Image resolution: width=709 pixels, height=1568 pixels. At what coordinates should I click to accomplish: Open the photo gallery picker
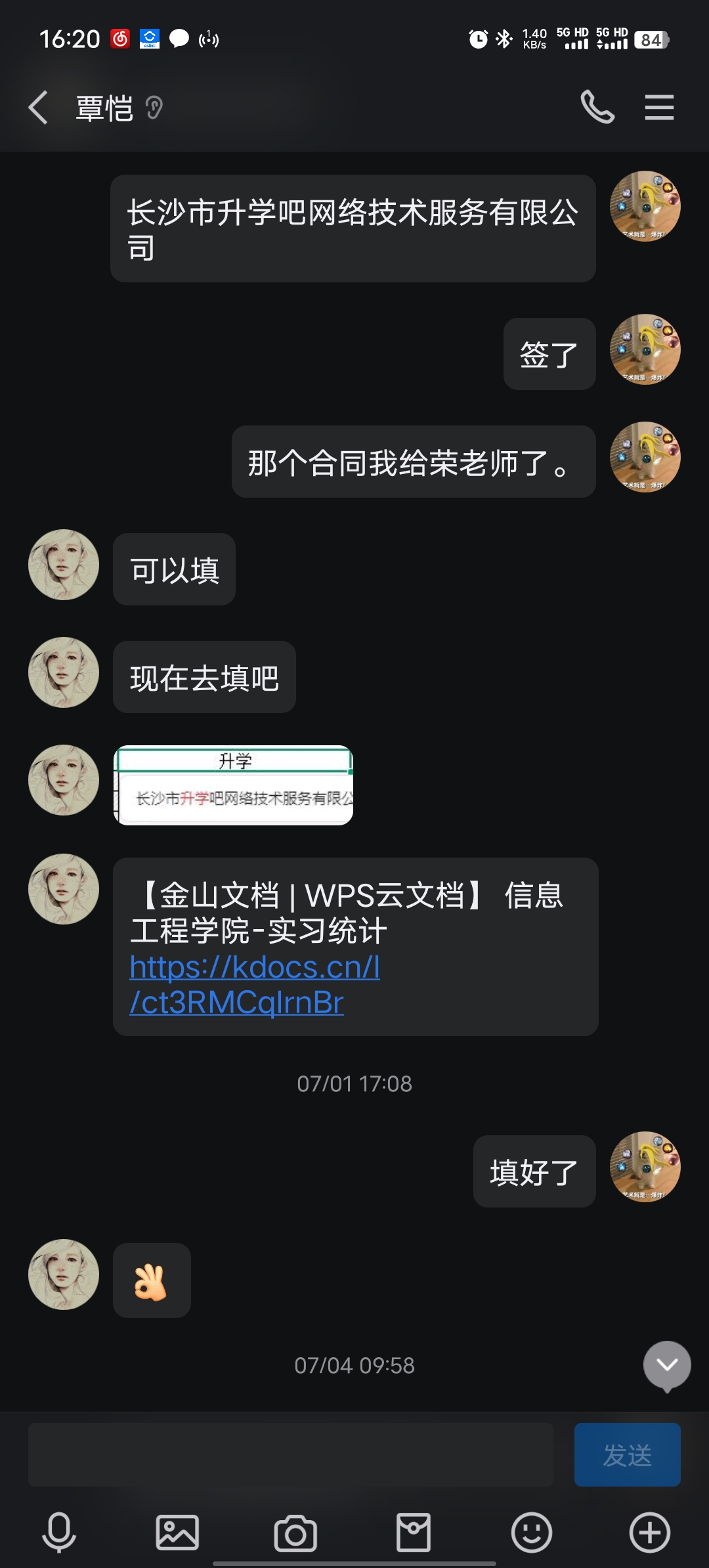point(177,1533)
